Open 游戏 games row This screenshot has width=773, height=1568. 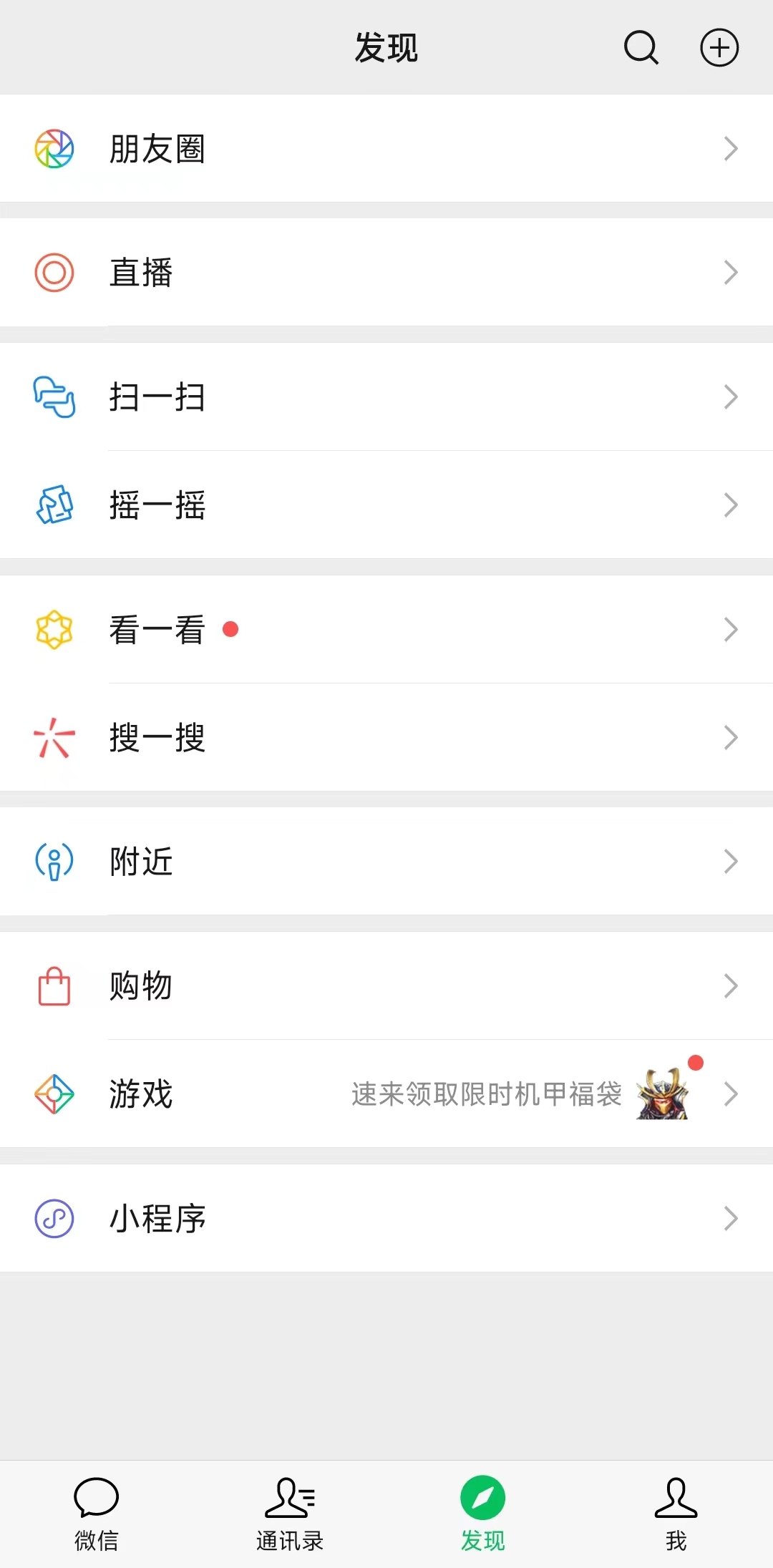coord(386,1094)
